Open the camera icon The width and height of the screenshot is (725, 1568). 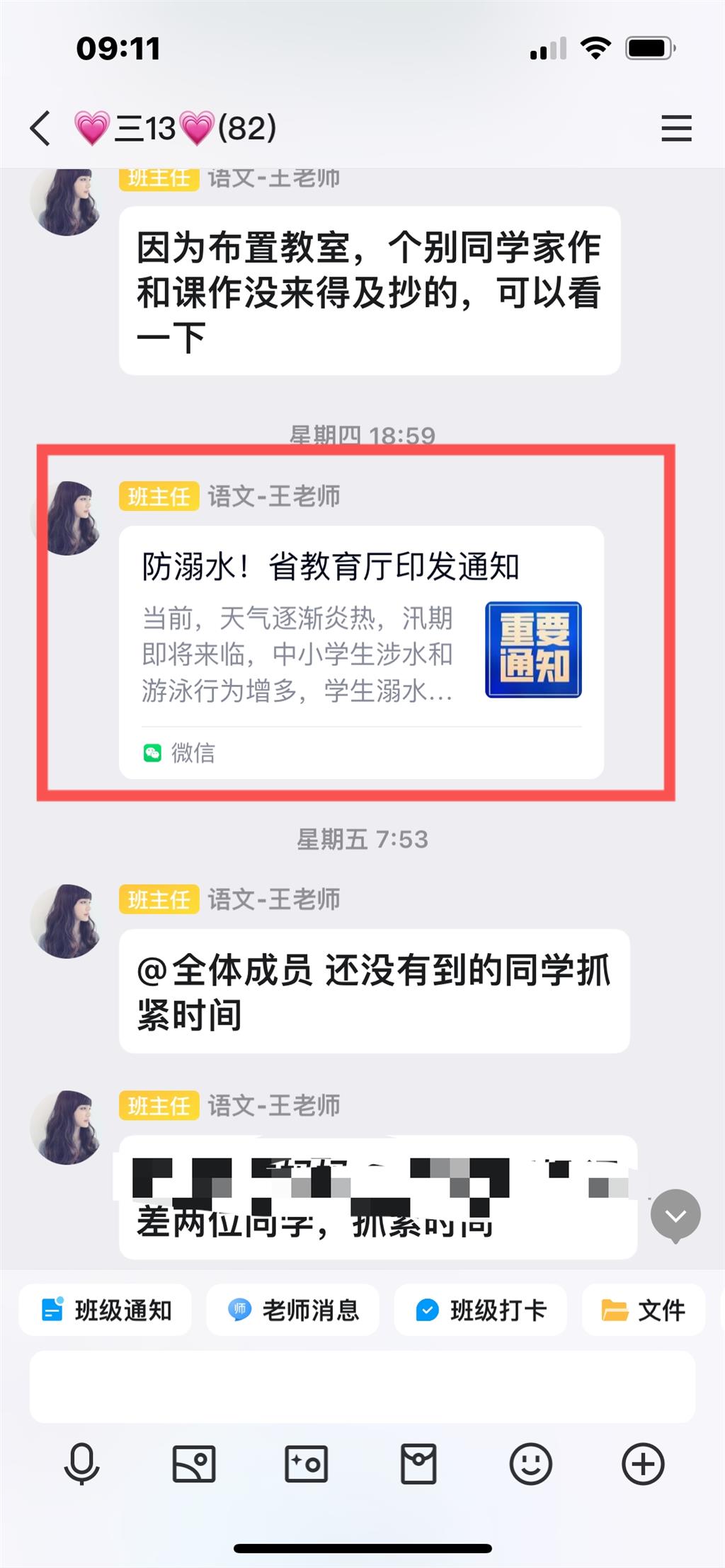[306, 1464]
